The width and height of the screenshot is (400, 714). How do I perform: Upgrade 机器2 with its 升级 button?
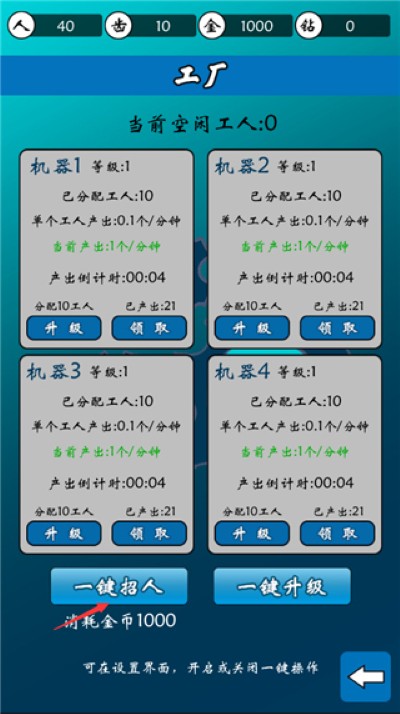[252, 328]
